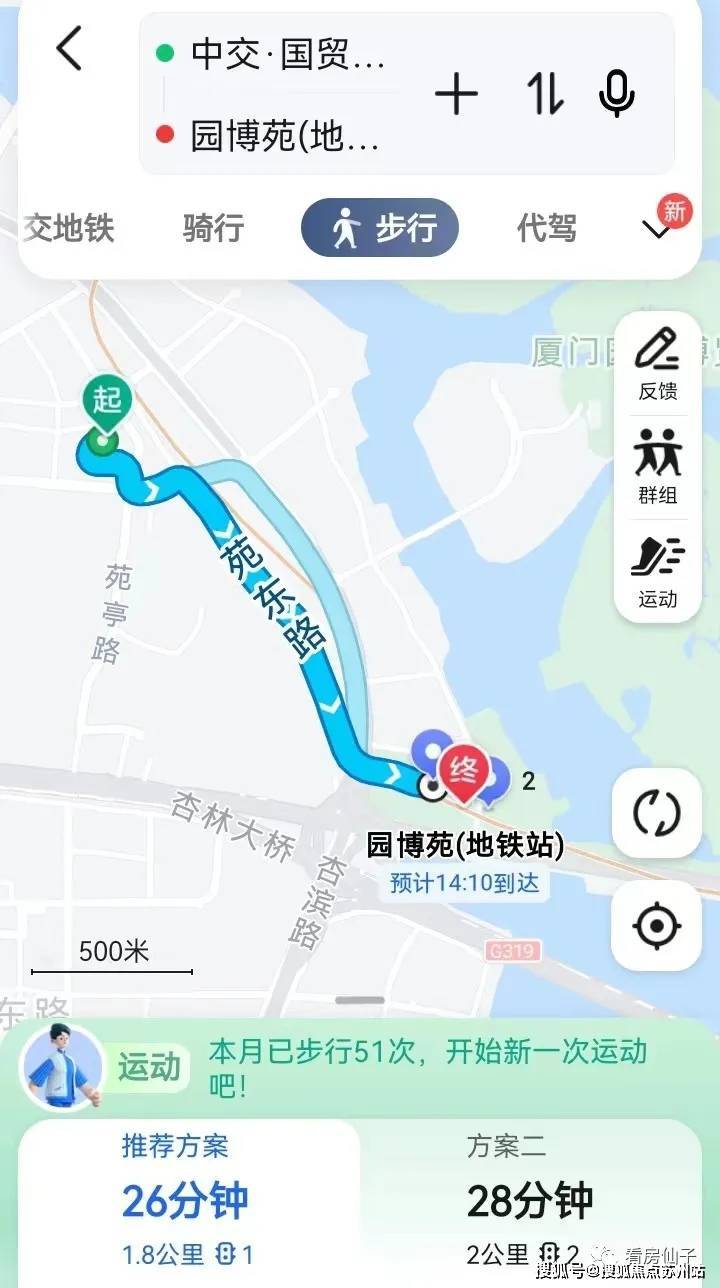Screen dimensions: 720x1288
Task: Open the 运动 sport mode in side panel
Action: click(657, 572)
